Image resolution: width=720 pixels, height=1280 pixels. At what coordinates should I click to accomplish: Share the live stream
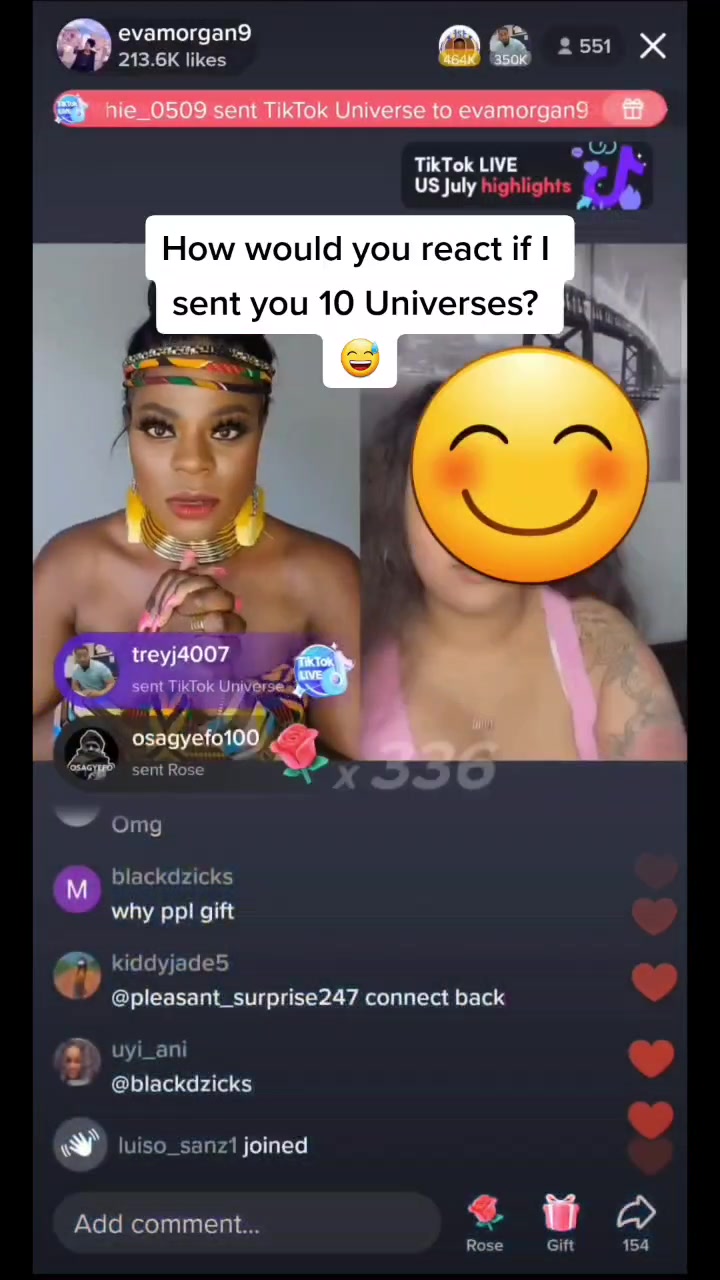tap(635, 1223)
